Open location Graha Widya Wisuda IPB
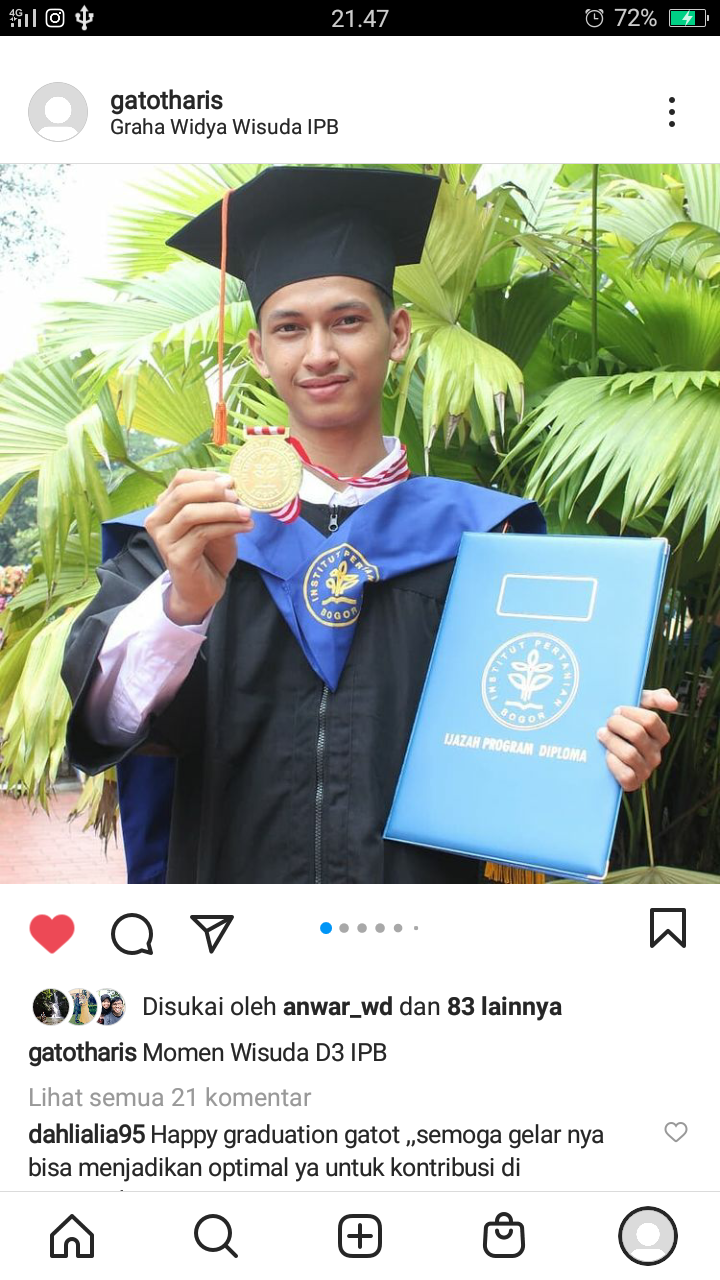 point(224,128)
